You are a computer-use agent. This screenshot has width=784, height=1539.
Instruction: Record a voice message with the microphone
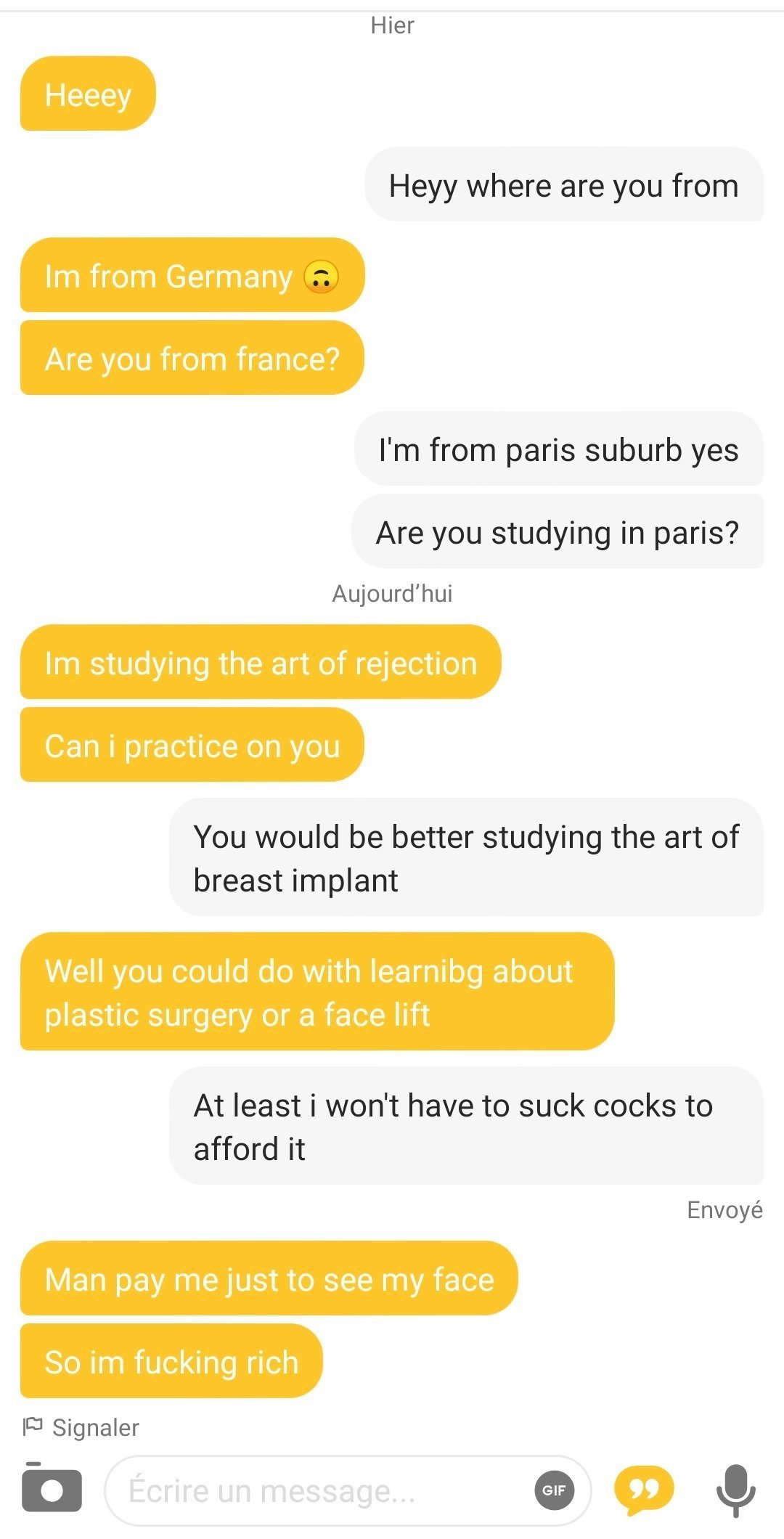tap(735, 1490)
